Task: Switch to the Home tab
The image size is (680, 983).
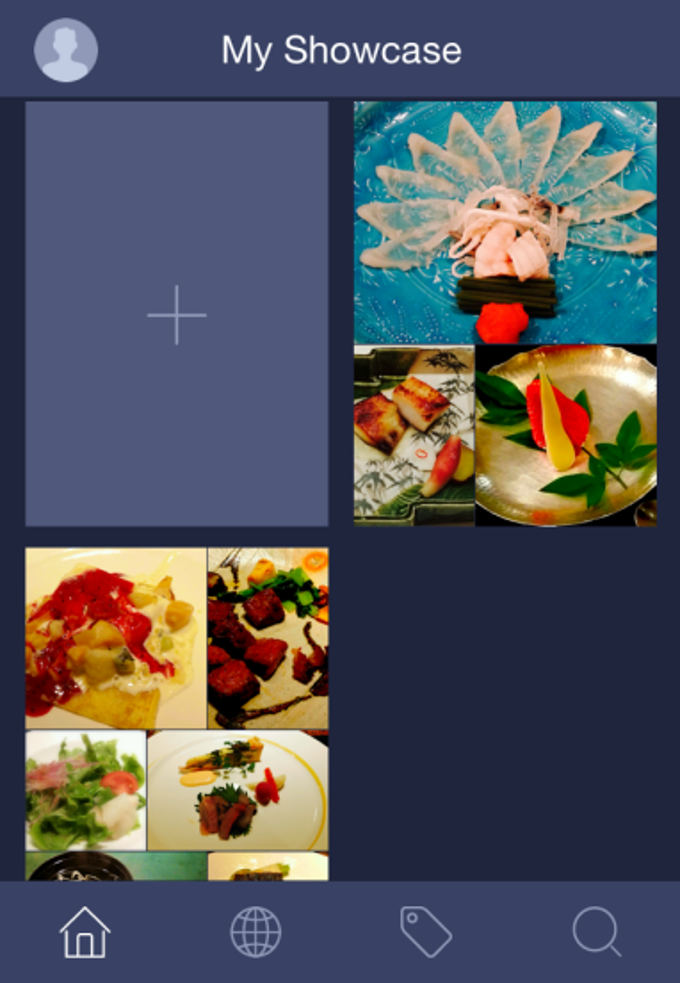Action: coord(85,932)
